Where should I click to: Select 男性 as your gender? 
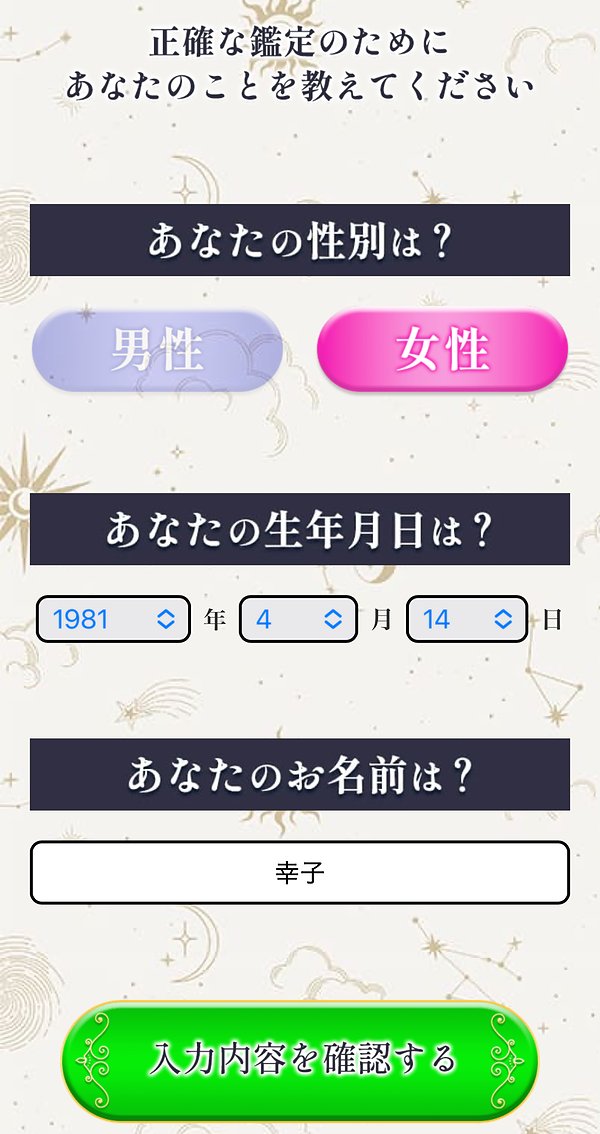(x=157, y=350)
